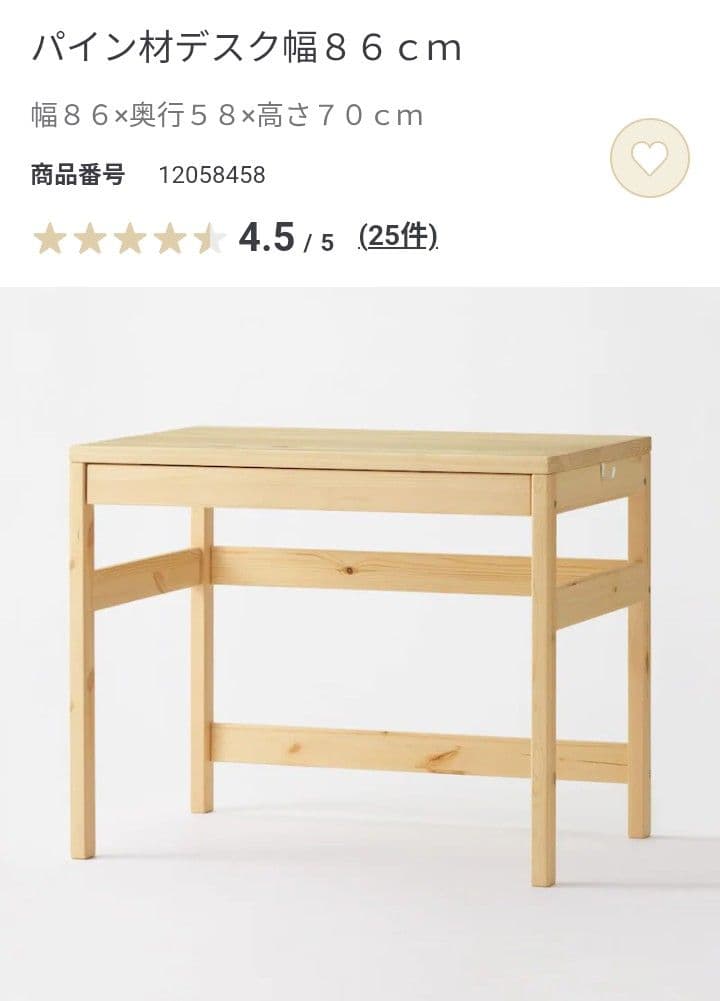720x1001 pixels.
Task: Select the first rating star
Action: coord(51,236)
